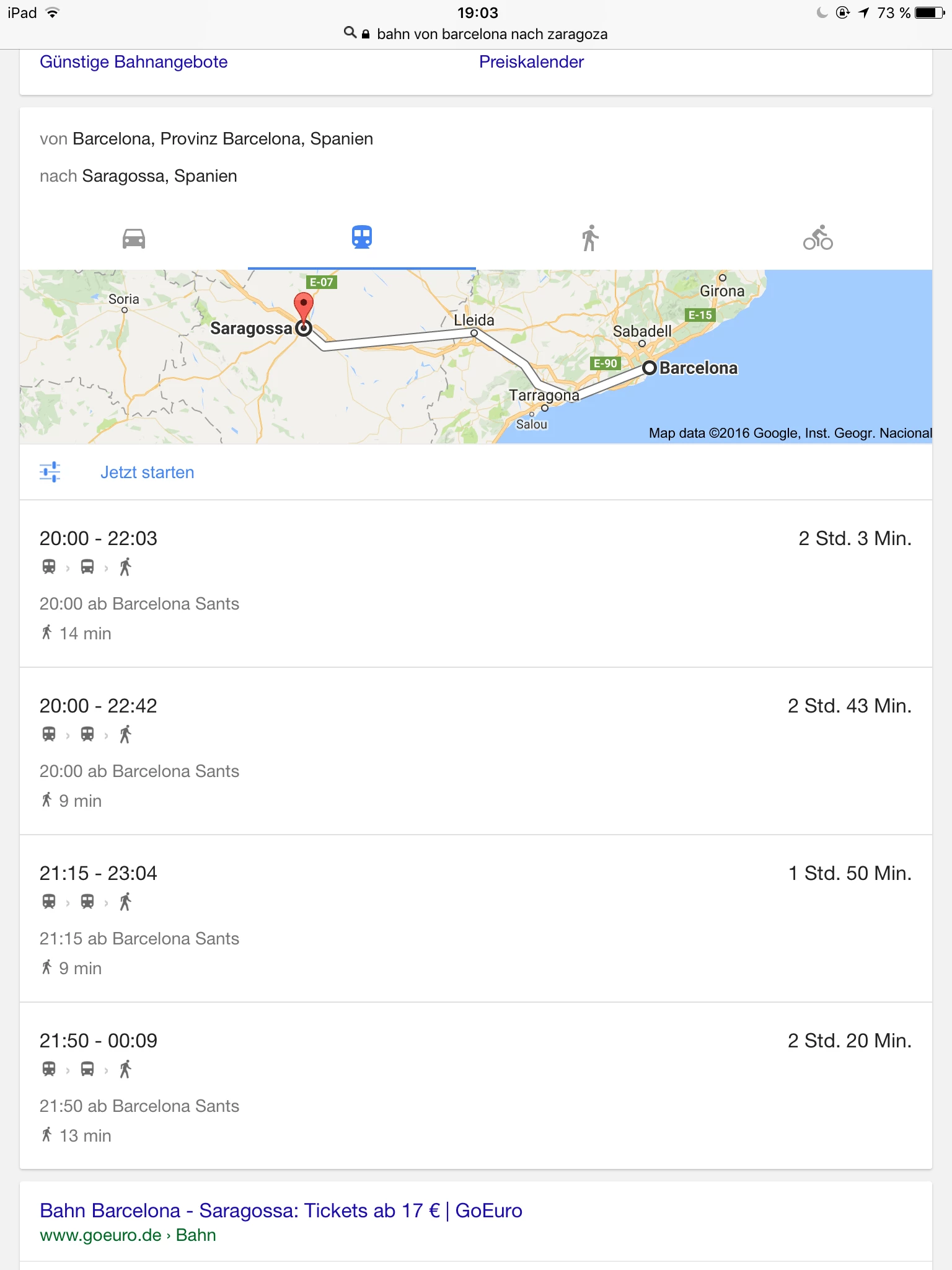952x1270 pixels.
Task: Switch to the car directions tab
Action: click(134, 239)
